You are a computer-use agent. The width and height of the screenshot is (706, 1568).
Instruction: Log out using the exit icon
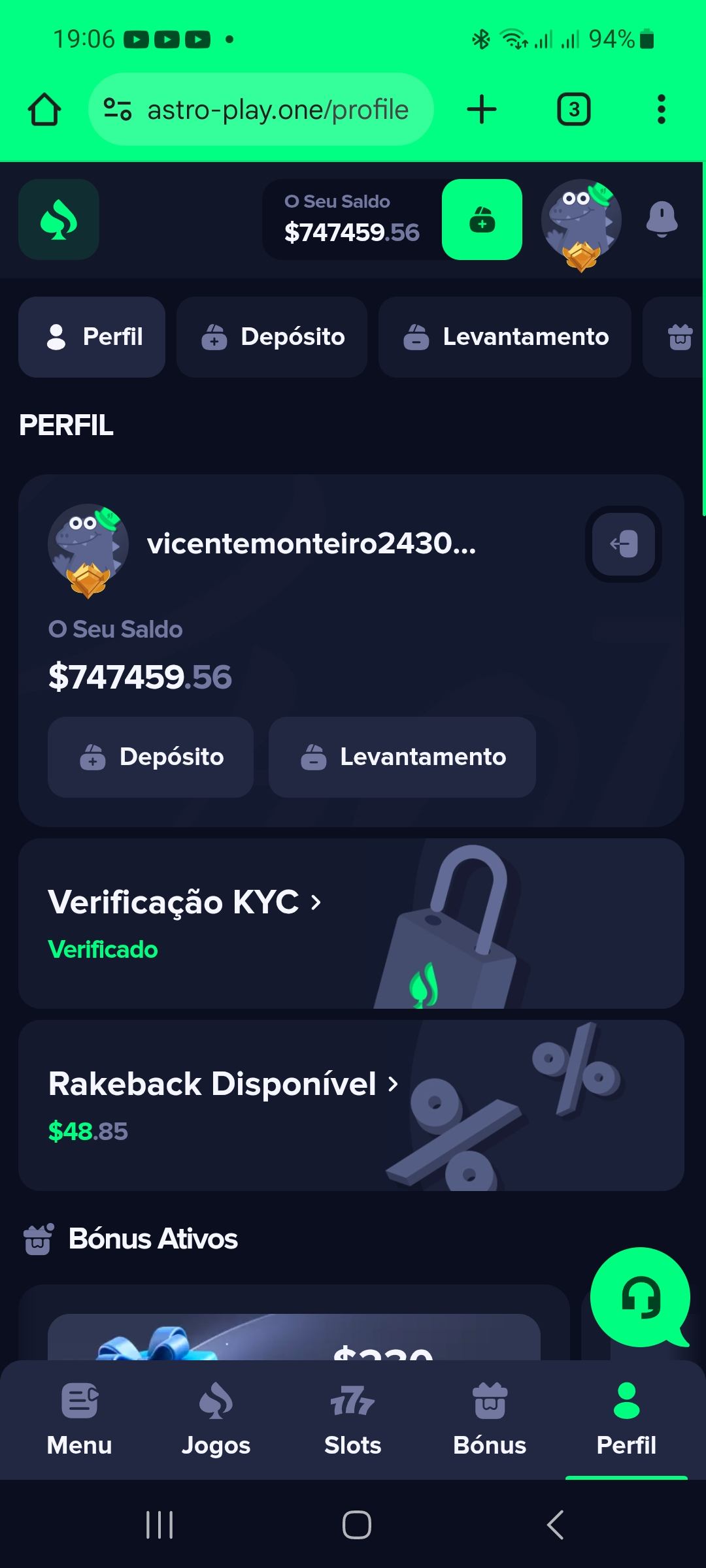pos(624,544)
